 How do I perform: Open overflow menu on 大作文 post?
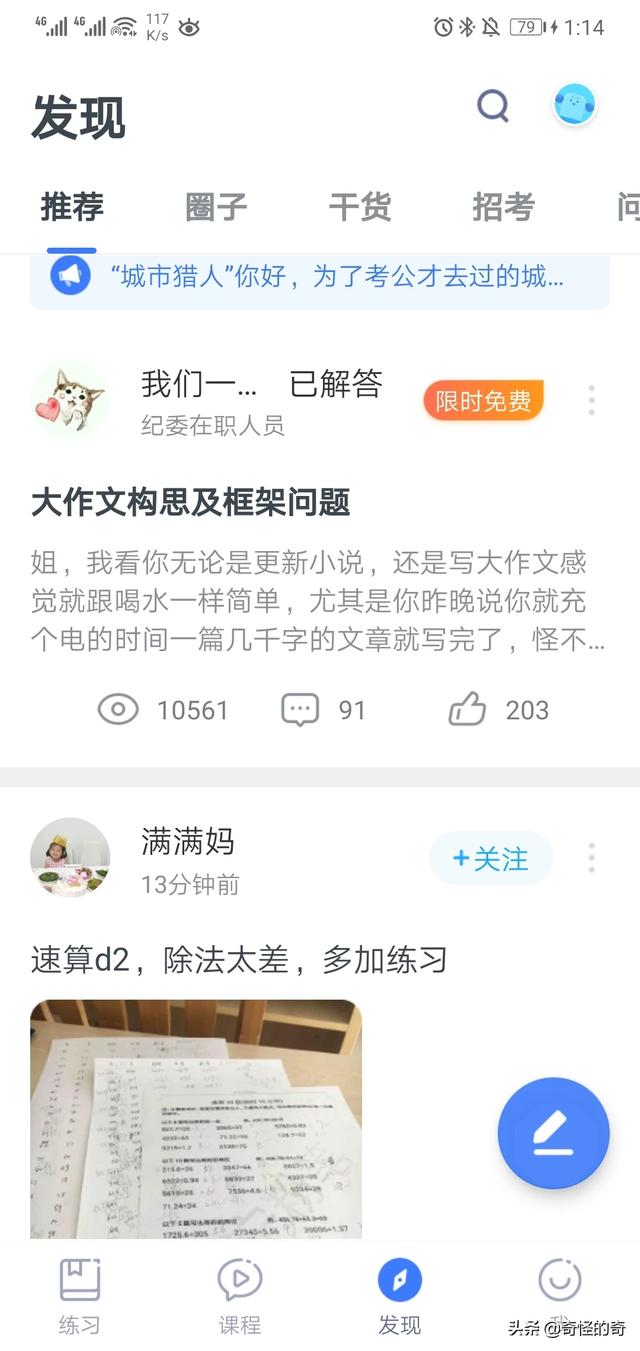(591, 400)
